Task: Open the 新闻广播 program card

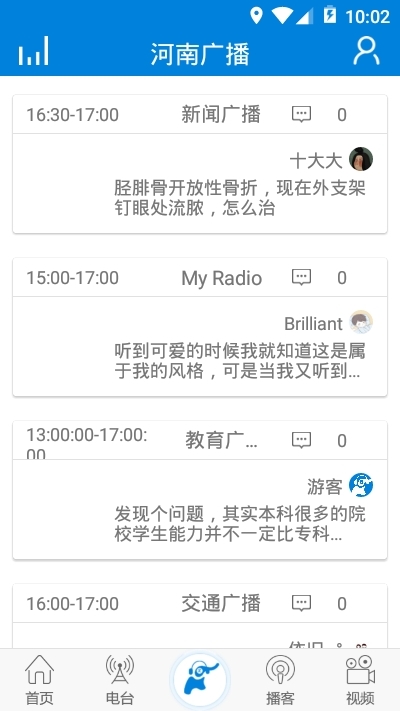Action: (200, 164)
